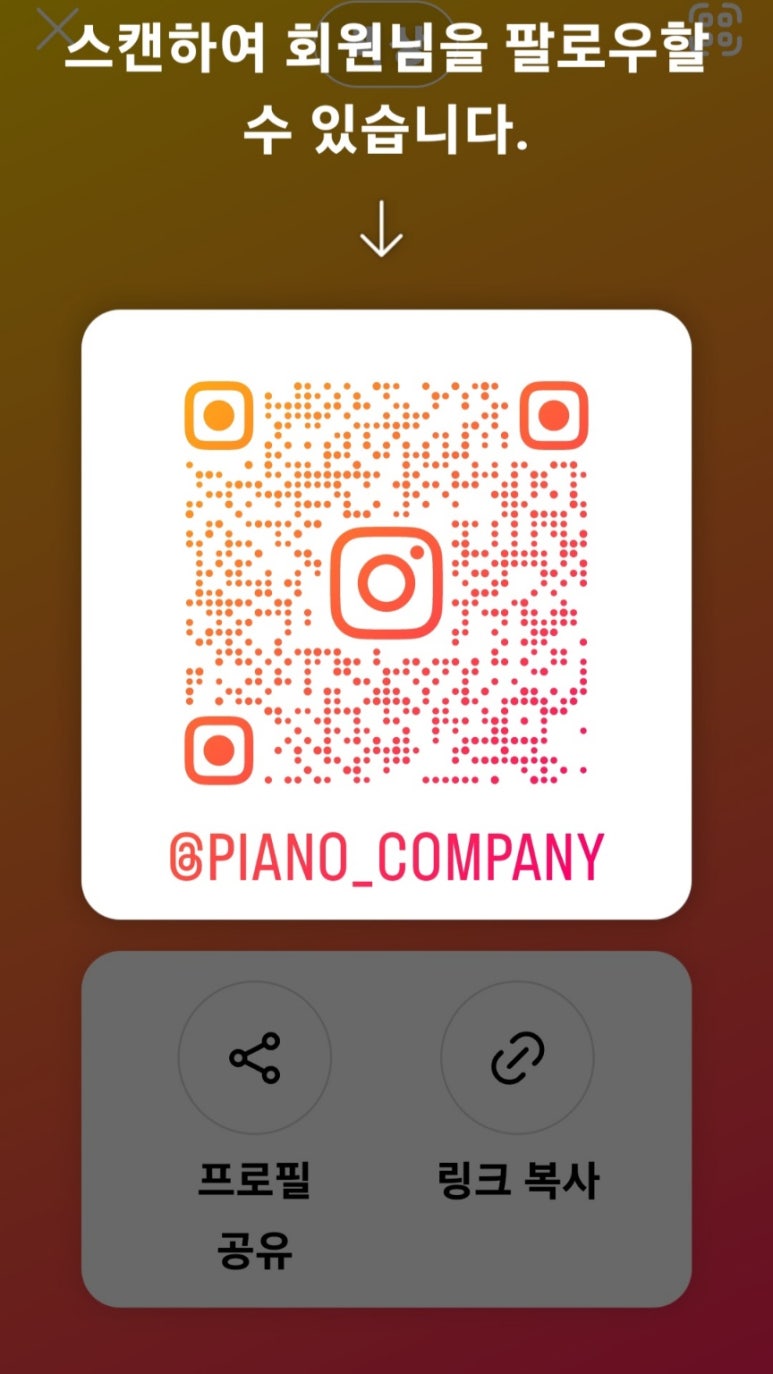Close the QR code screen
The image size is (773, 1374).
[56, 28]
